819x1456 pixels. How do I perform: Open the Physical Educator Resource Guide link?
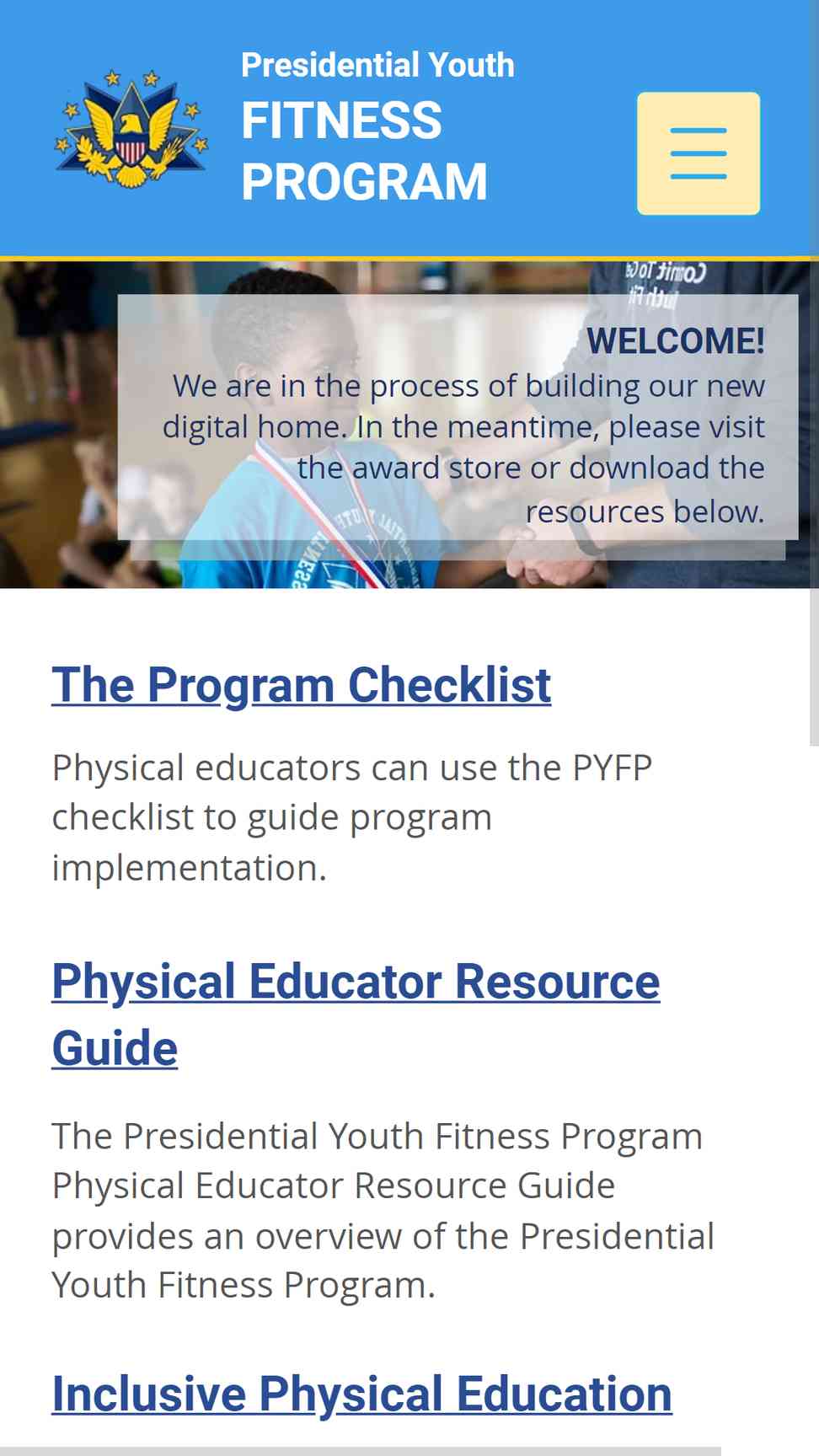coord(356,1014)
